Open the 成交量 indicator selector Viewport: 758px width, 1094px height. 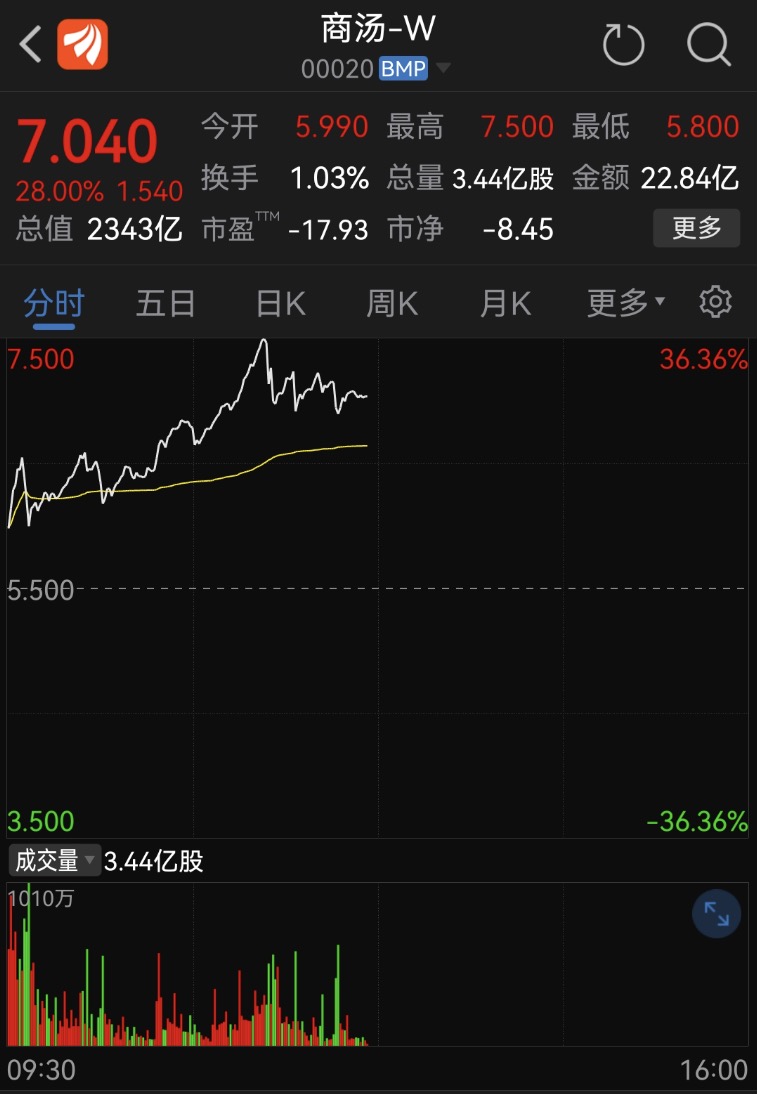[x=48, y=860]
